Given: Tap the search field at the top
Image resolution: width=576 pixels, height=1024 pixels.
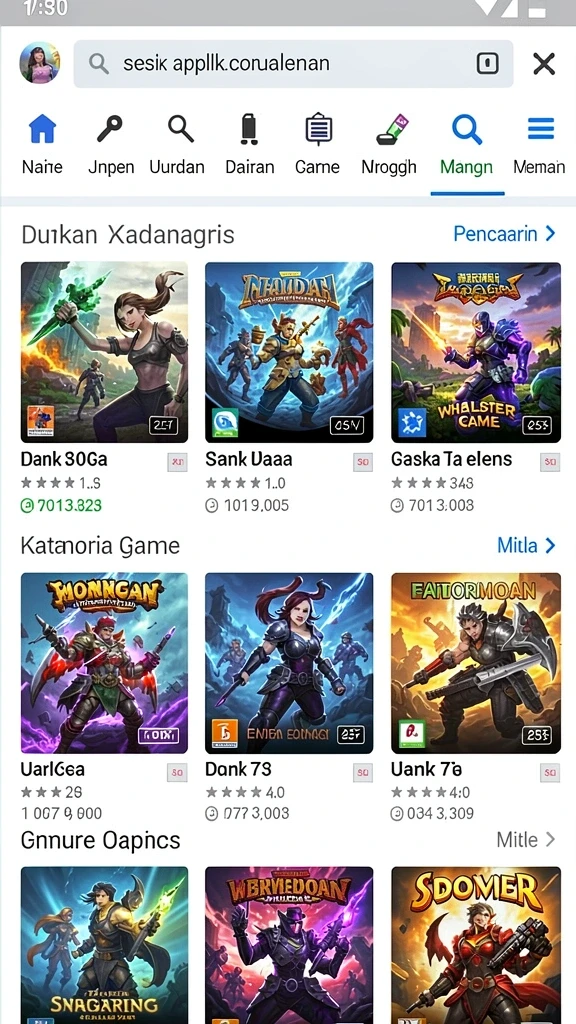Looking at the screenshot, I should (x=293, y=63).
